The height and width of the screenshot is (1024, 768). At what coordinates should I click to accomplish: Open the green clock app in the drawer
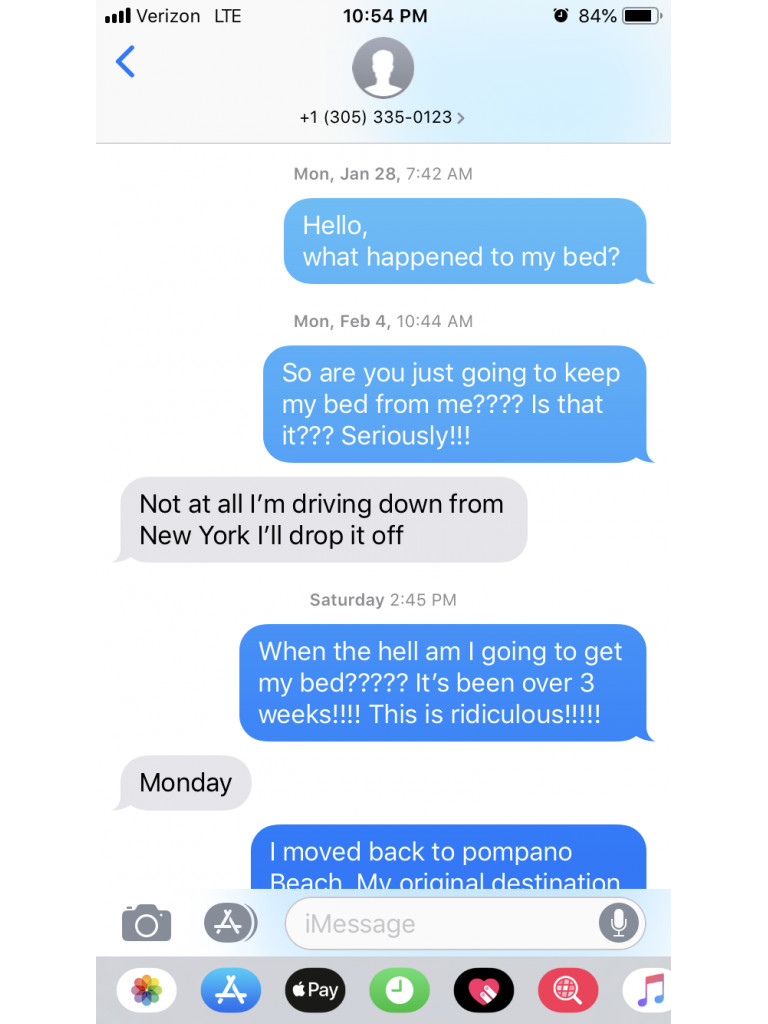pyautogui.click(x=399, y=990)
